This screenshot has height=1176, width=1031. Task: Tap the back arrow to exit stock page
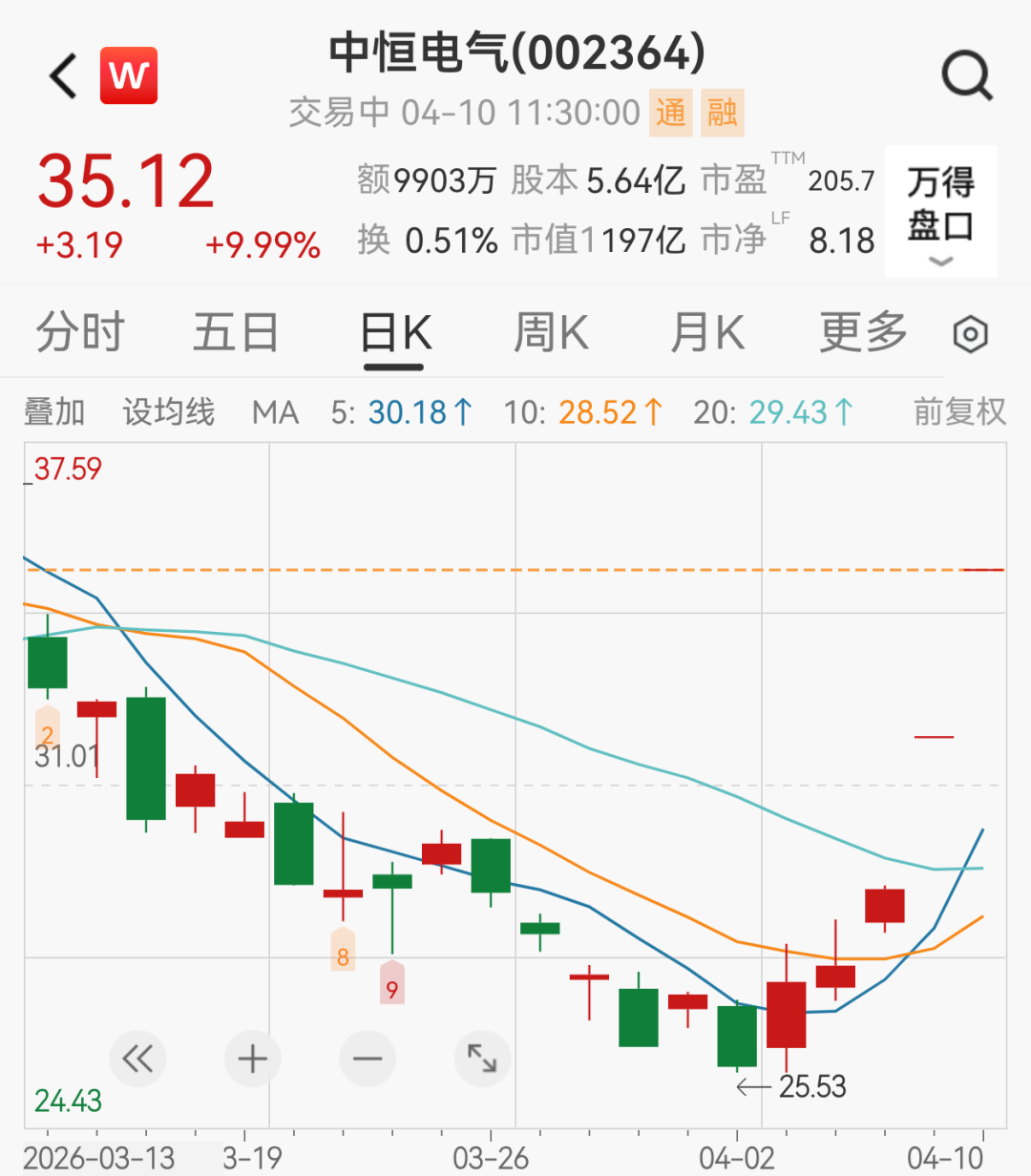61,75
